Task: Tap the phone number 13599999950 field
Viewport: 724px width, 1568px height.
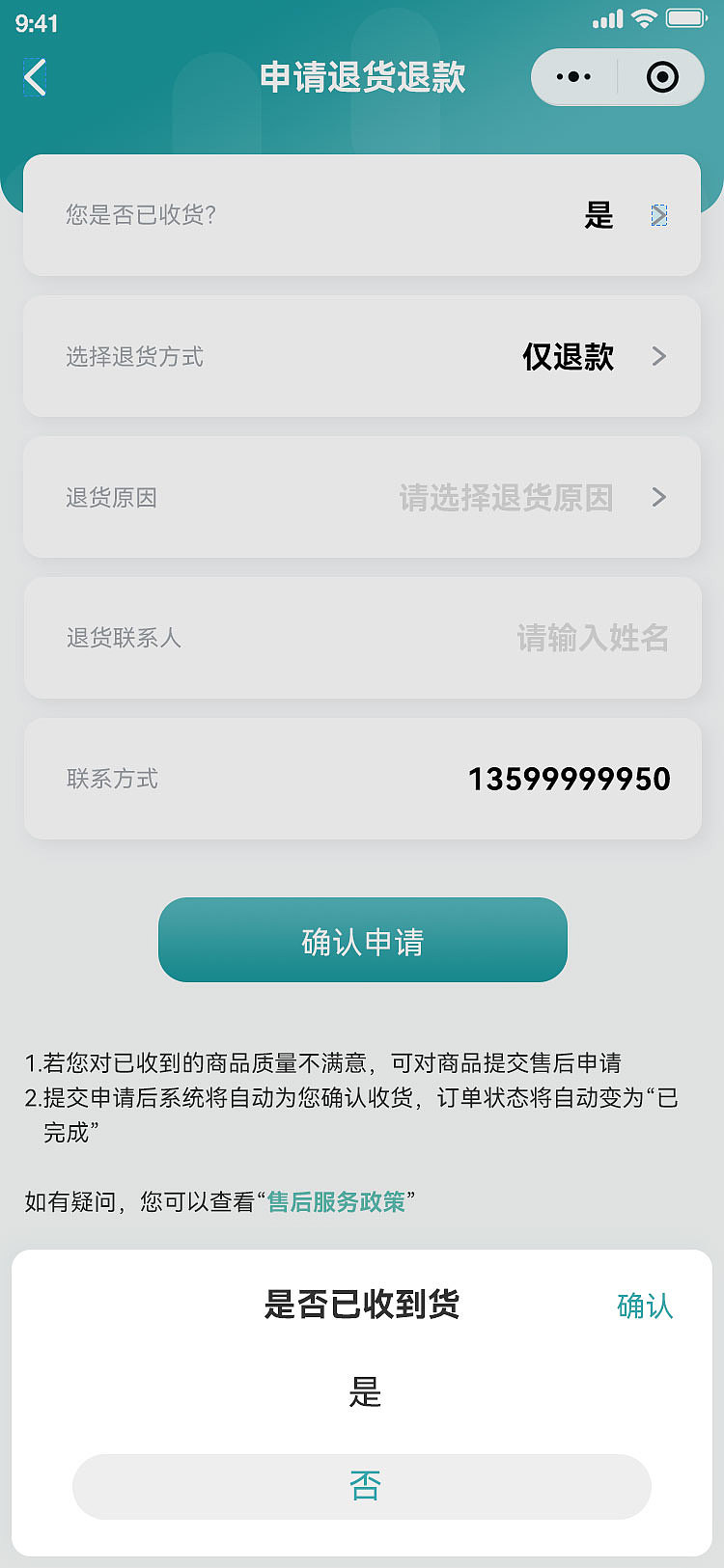Action: pos(571,779)
